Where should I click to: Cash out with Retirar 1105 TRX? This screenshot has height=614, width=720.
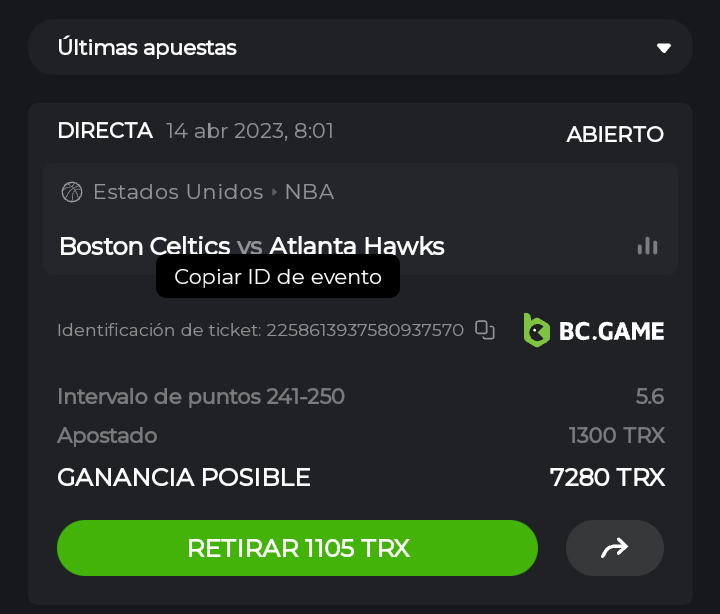[x=297, y=548]
